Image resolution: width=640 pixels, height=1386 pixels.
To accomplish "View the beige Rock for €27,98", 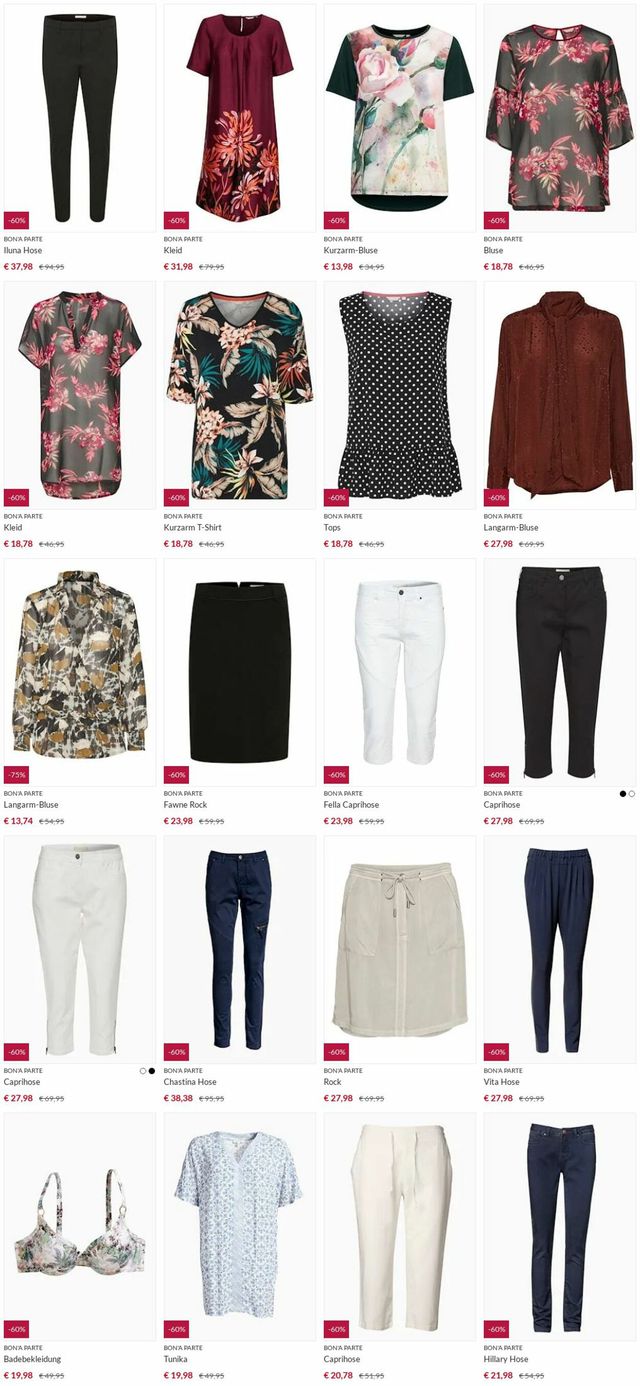I will click(x=399, y=949).
